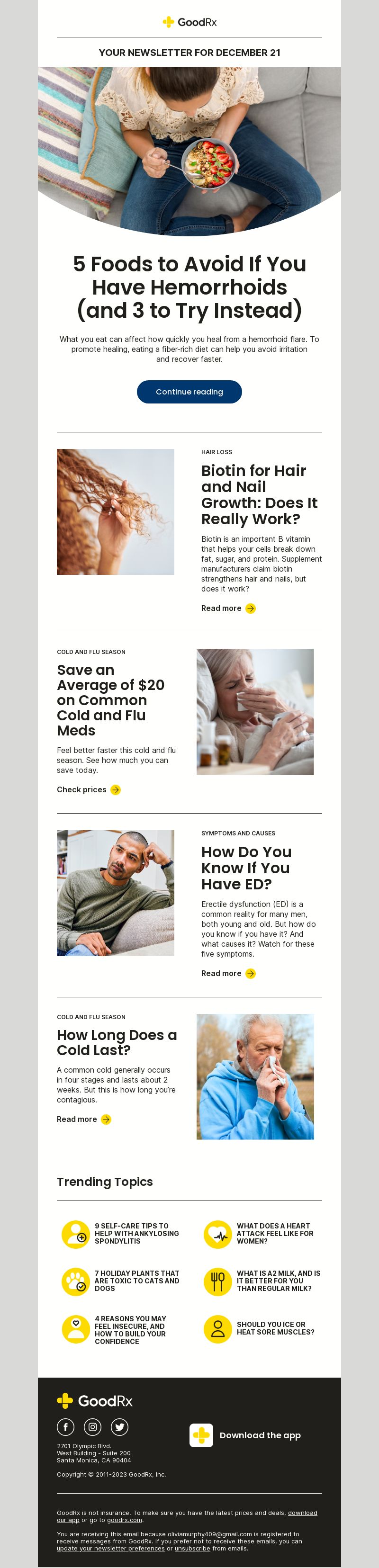This screenshot has width=379, height=1568.
Task: Open the 4 reasons you feel insecure topic
Action: pyautogui.click(x=129, y=1329)
